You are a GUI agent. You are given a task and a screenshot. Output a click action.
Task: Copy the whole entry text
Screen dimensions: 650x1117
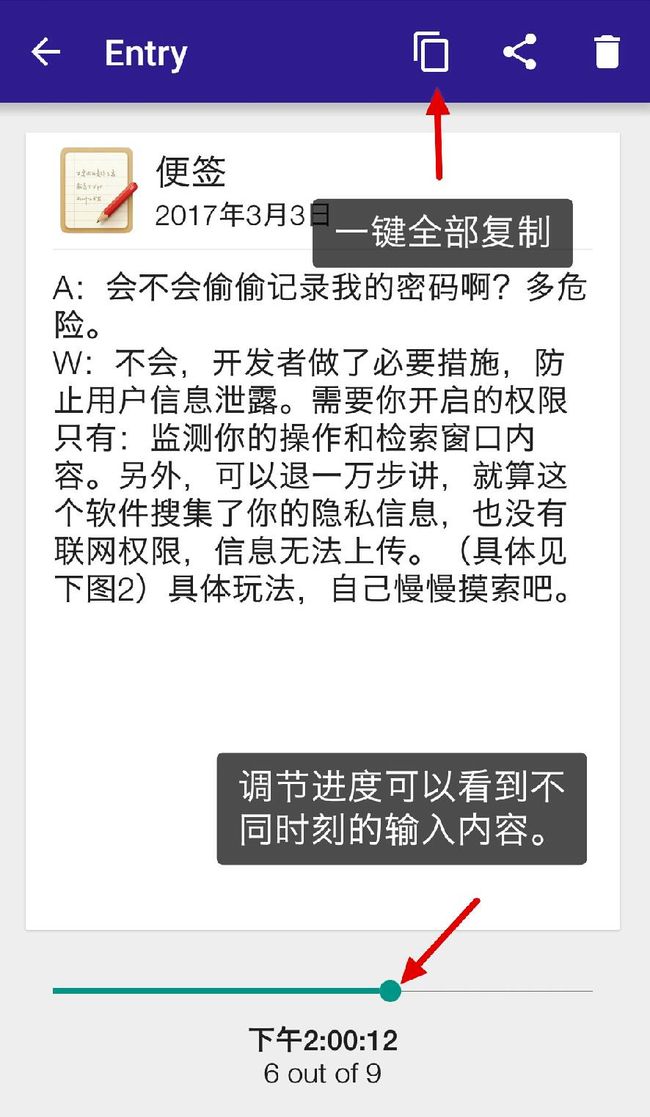point(431,53)
